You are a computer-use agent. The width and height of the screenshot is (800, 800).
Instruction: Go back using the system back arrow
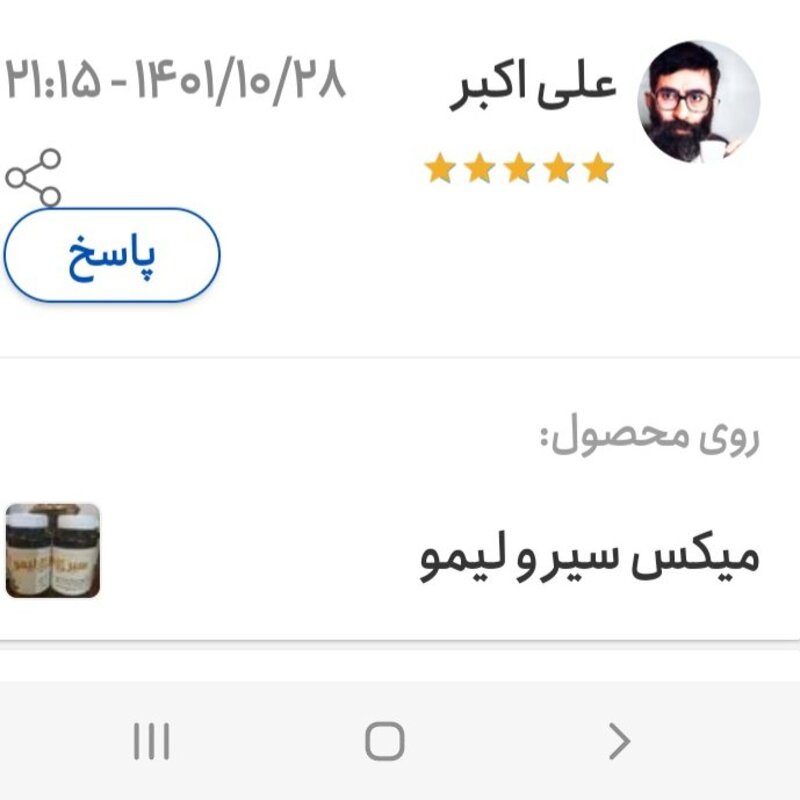tap(619, 742)
